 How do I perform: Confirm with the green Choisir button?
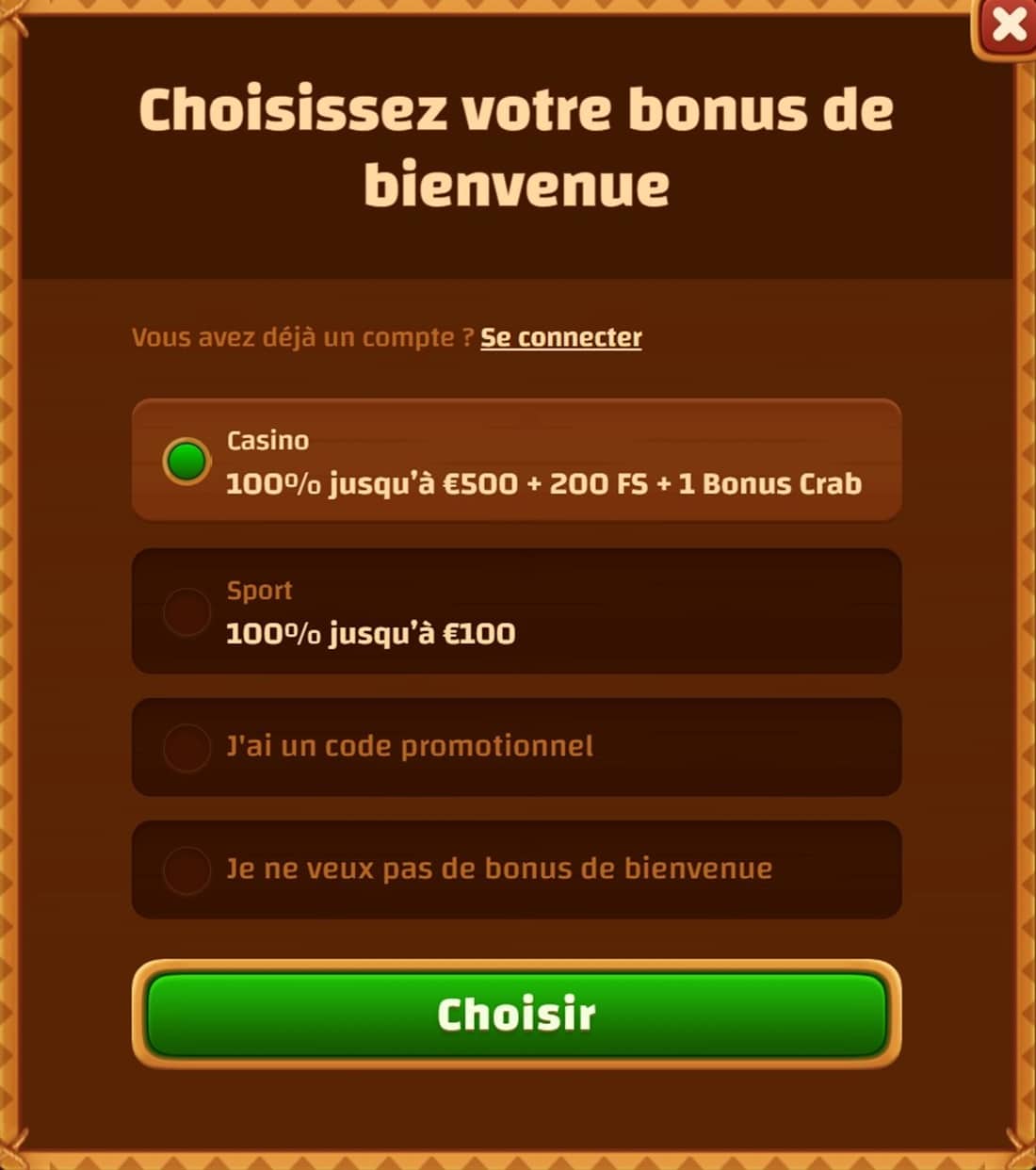[x=516, y=1014]
